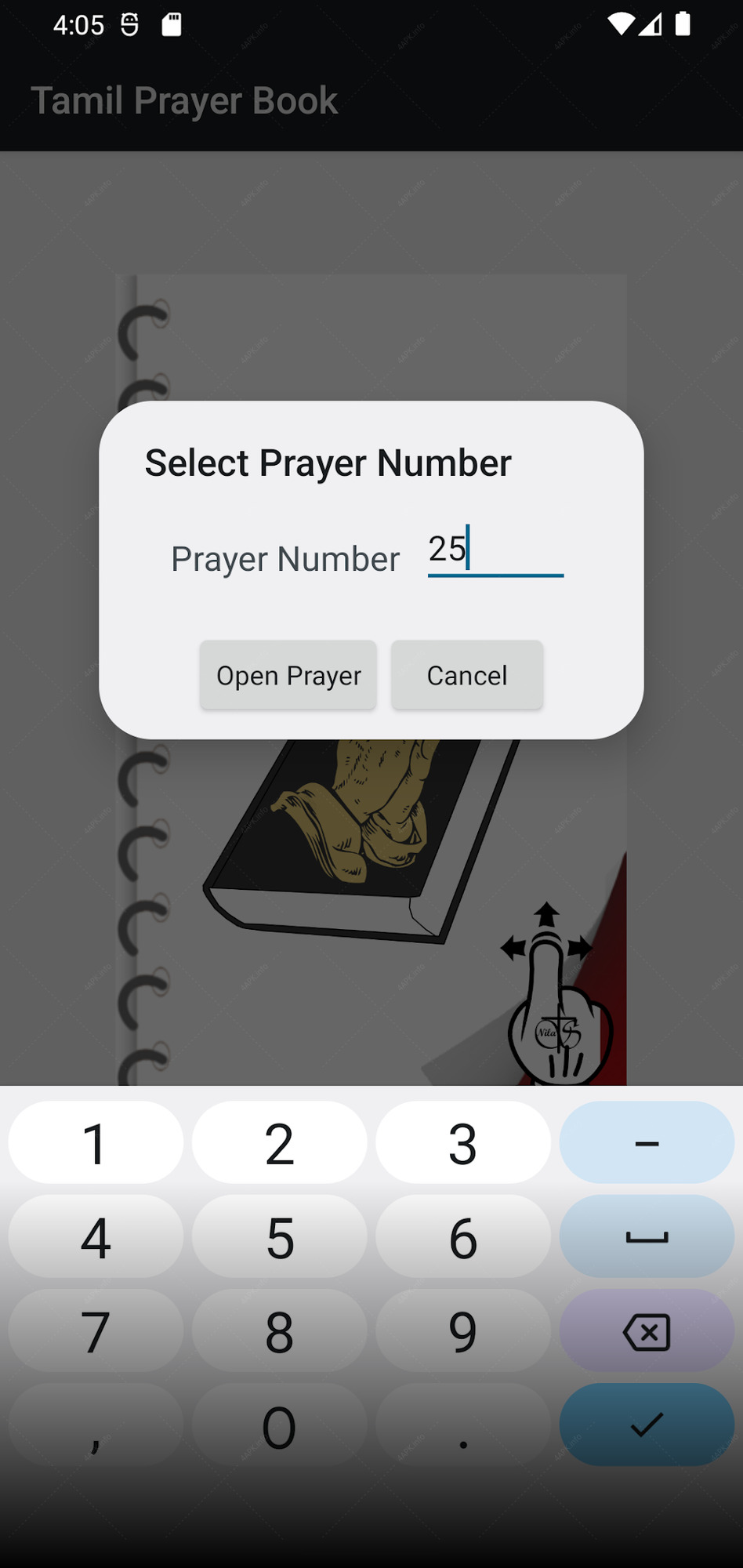
Task: Confirm entry with the checkmark key
Action: click(647, 1425)
